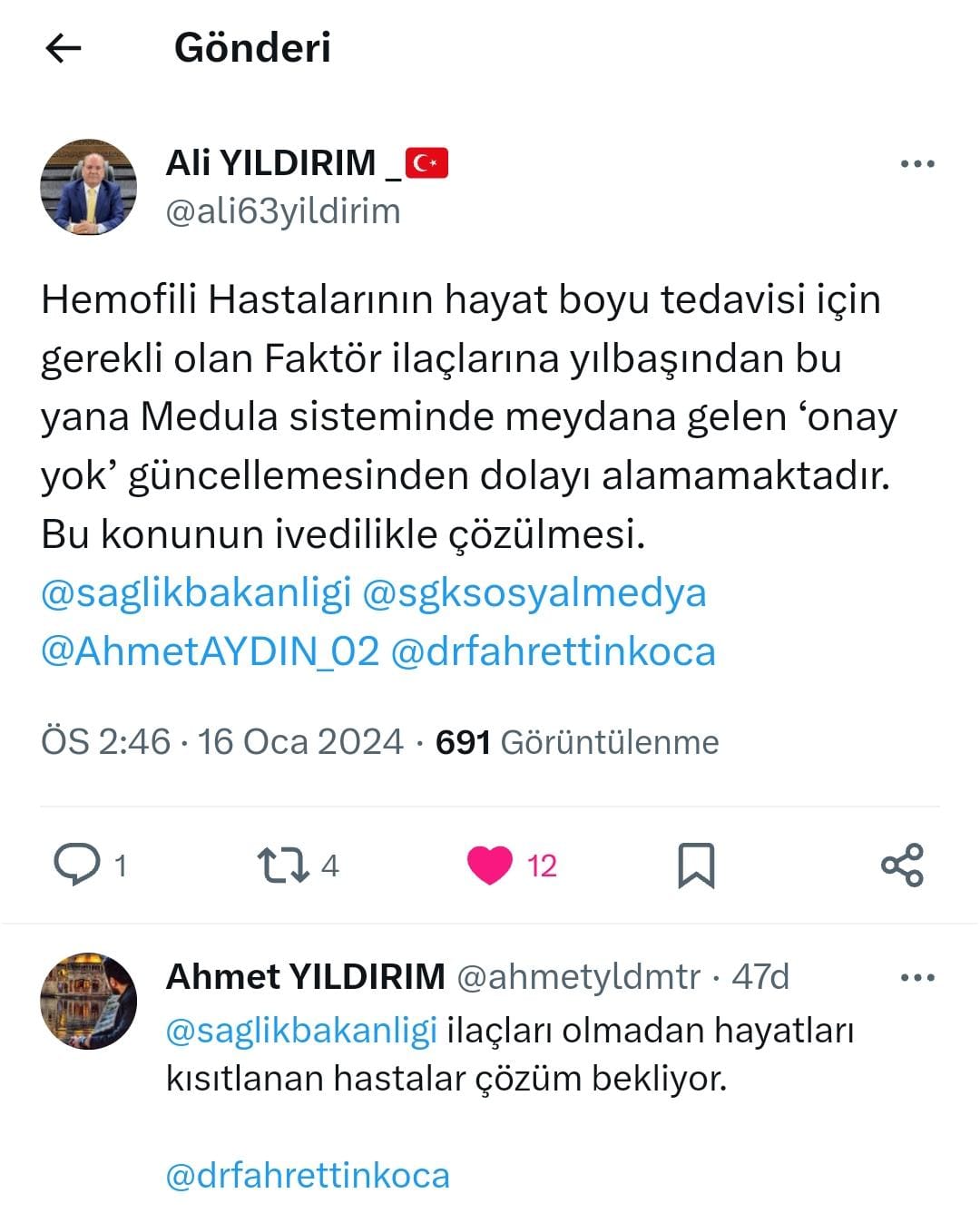
Task: Open the @sgksosyalmedya mention
Action: tap(534, 592)
